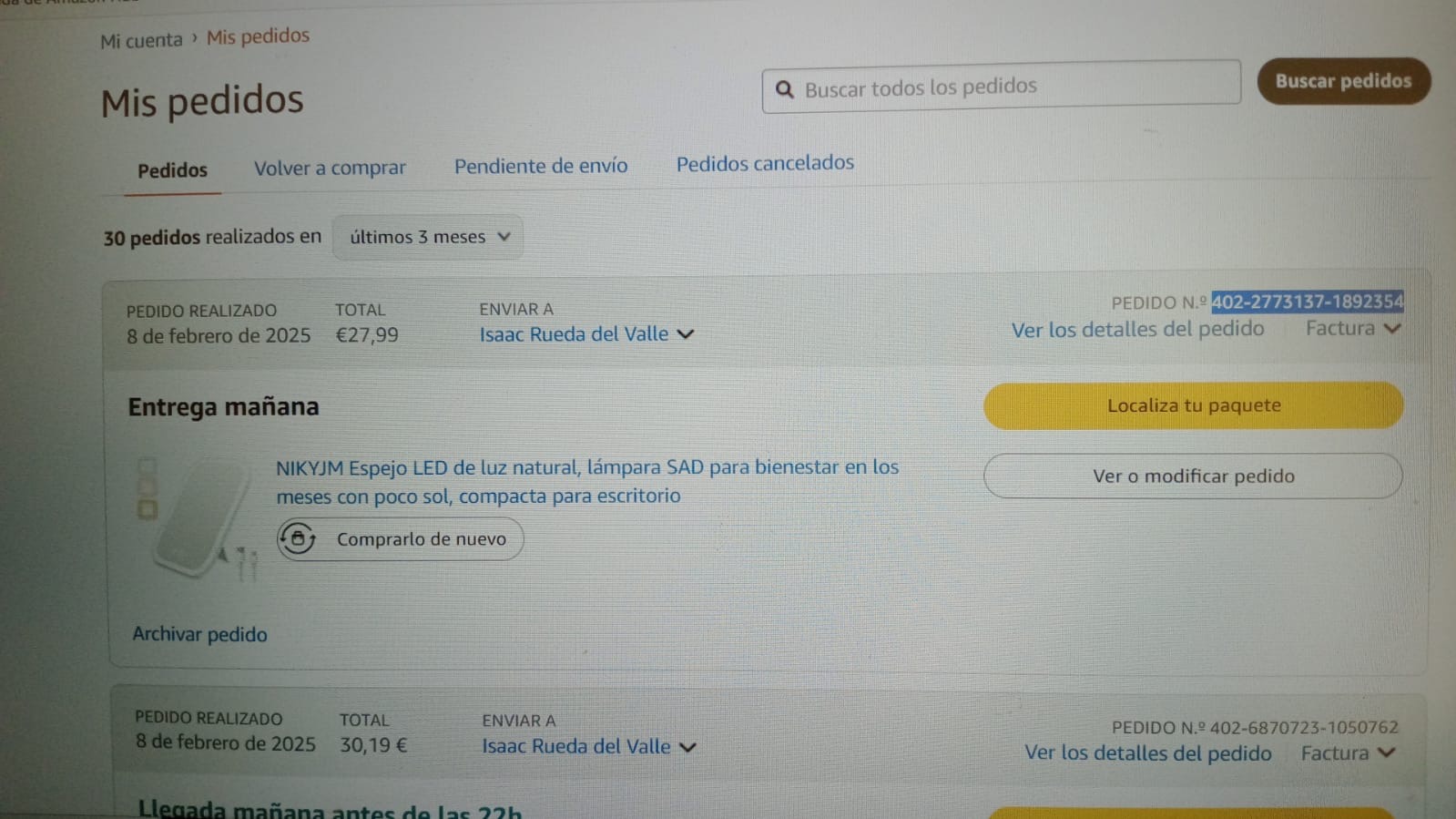Viewport: 1456px width, 819px height.
Task: Expand Isaac Rueda del Valle on 30,19 € order
Action: (588, 747)
